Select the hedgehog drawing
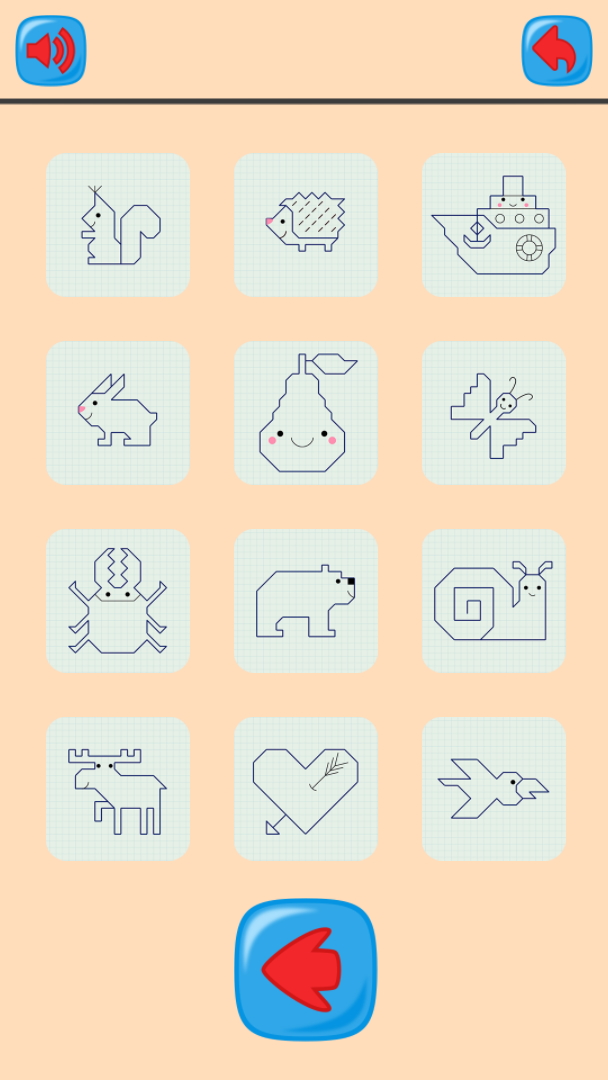Screen dimensions: 608x1080 (x=306, y=225)
